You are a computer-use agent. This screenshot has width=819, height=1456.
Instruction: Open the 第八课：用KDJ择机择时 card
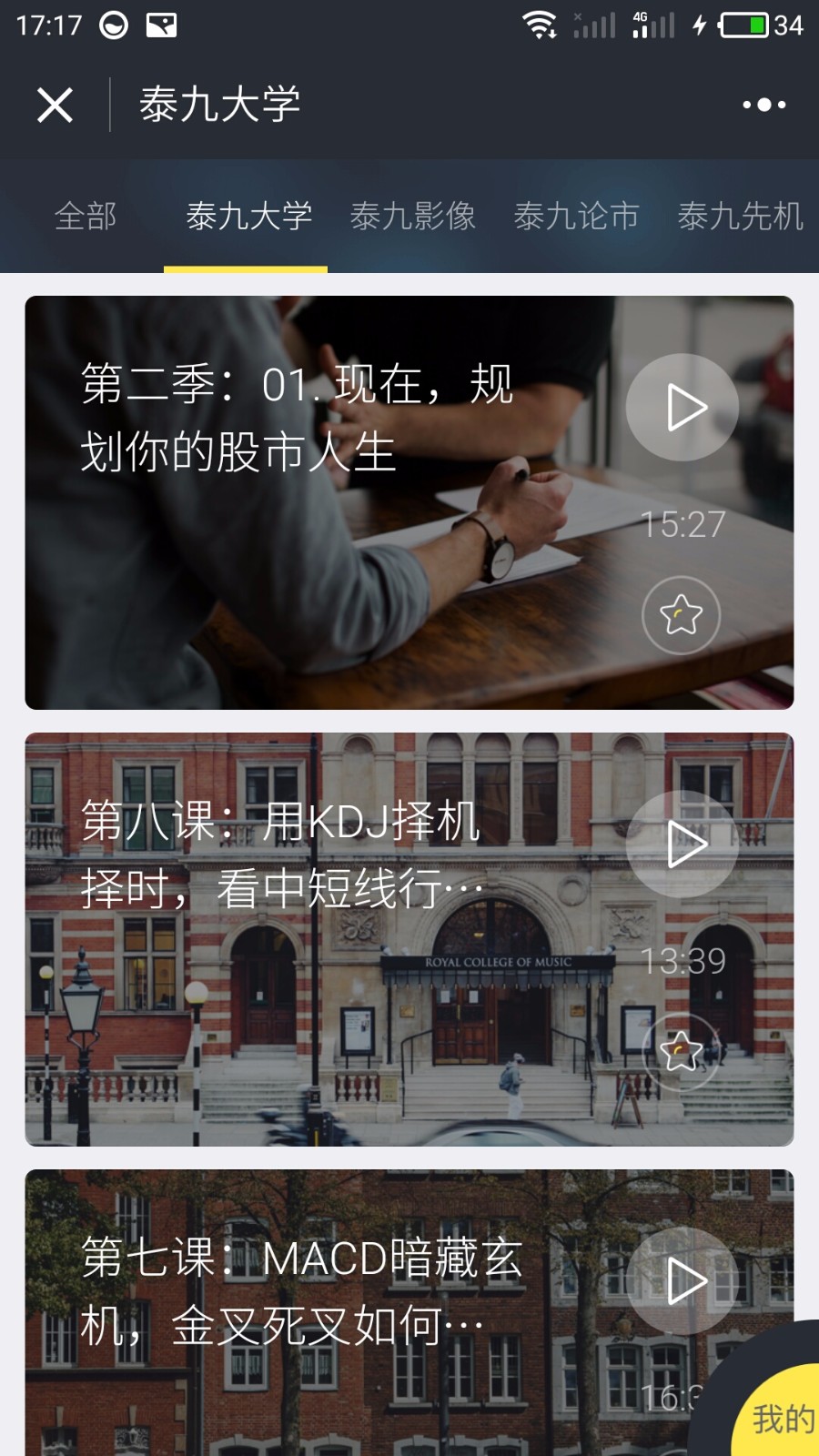coord(409,939)
